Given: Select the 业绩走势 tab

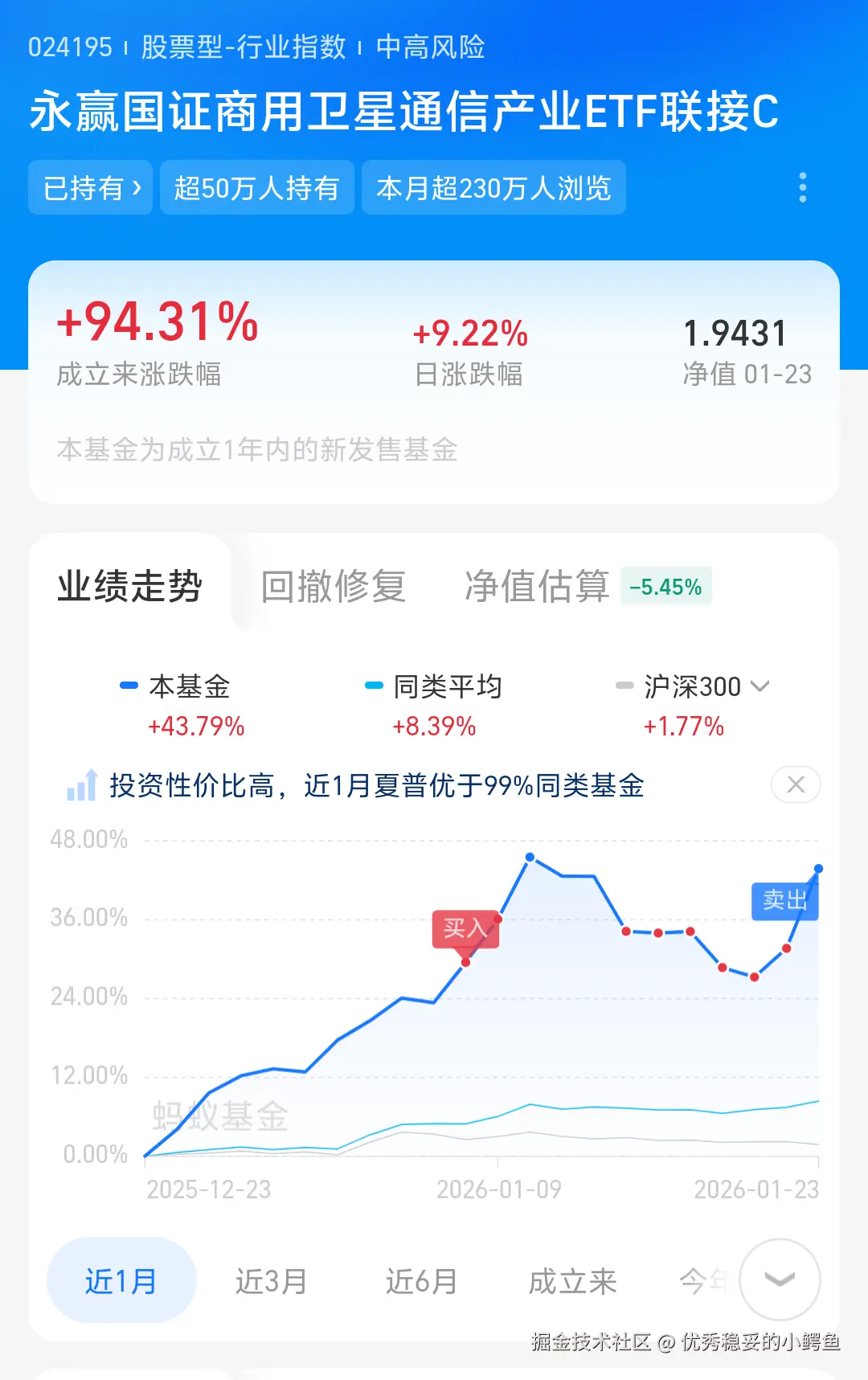Looking at the screenshot, I should pos(131,586).
